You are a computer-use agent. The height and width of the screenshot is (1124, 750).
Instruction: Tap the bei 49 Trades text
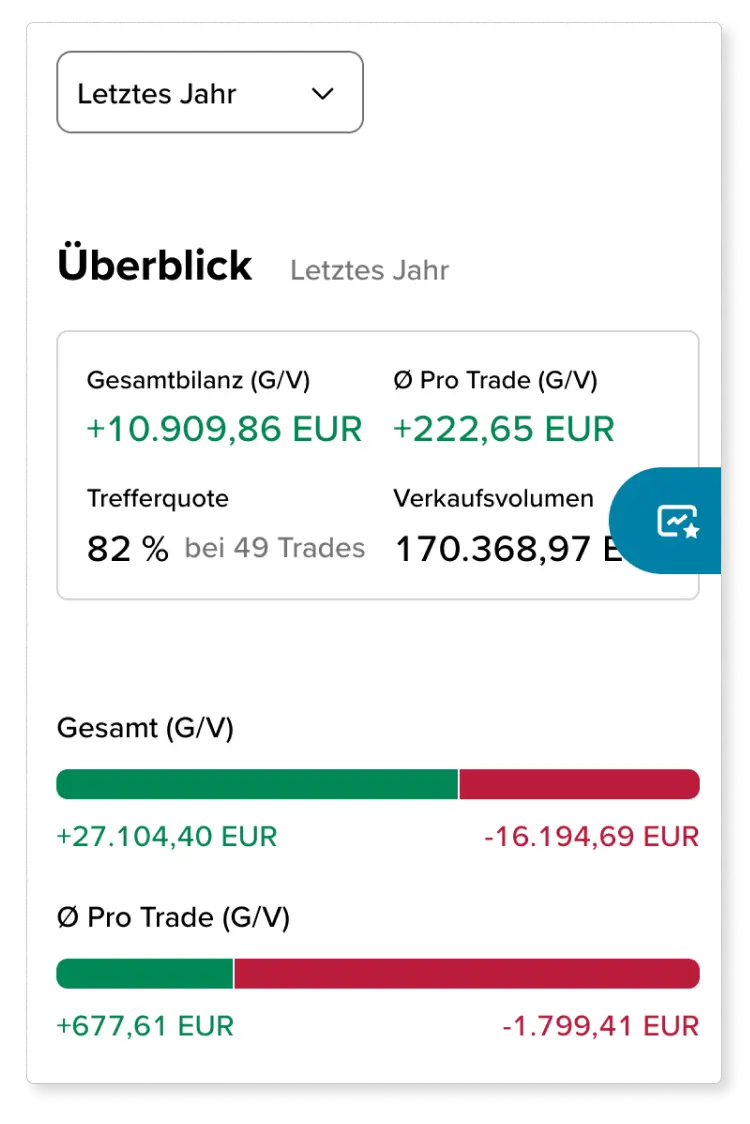click(274, 548)
